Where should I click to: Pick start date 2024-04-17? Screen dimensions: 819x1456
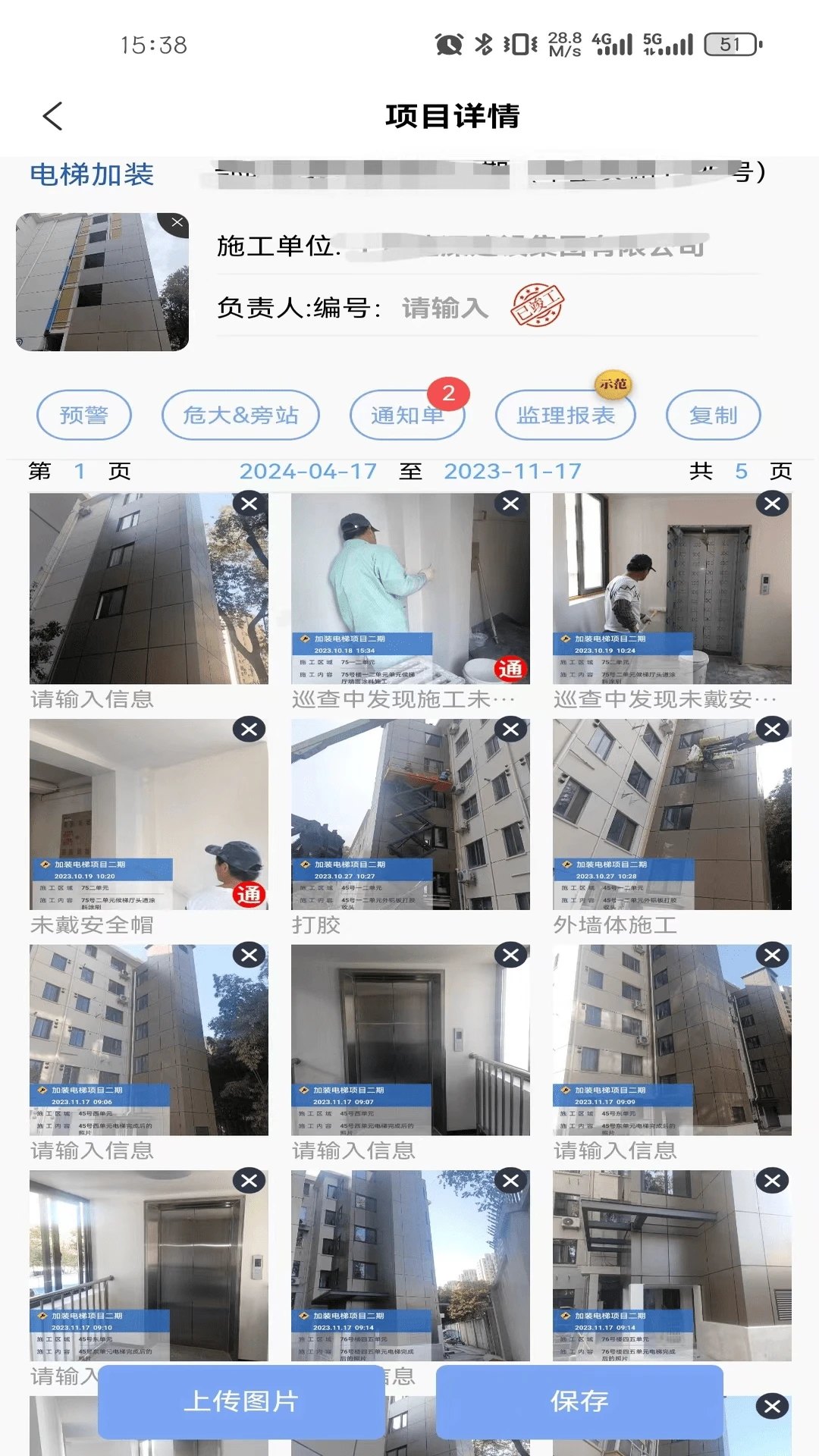pos(308,472)
